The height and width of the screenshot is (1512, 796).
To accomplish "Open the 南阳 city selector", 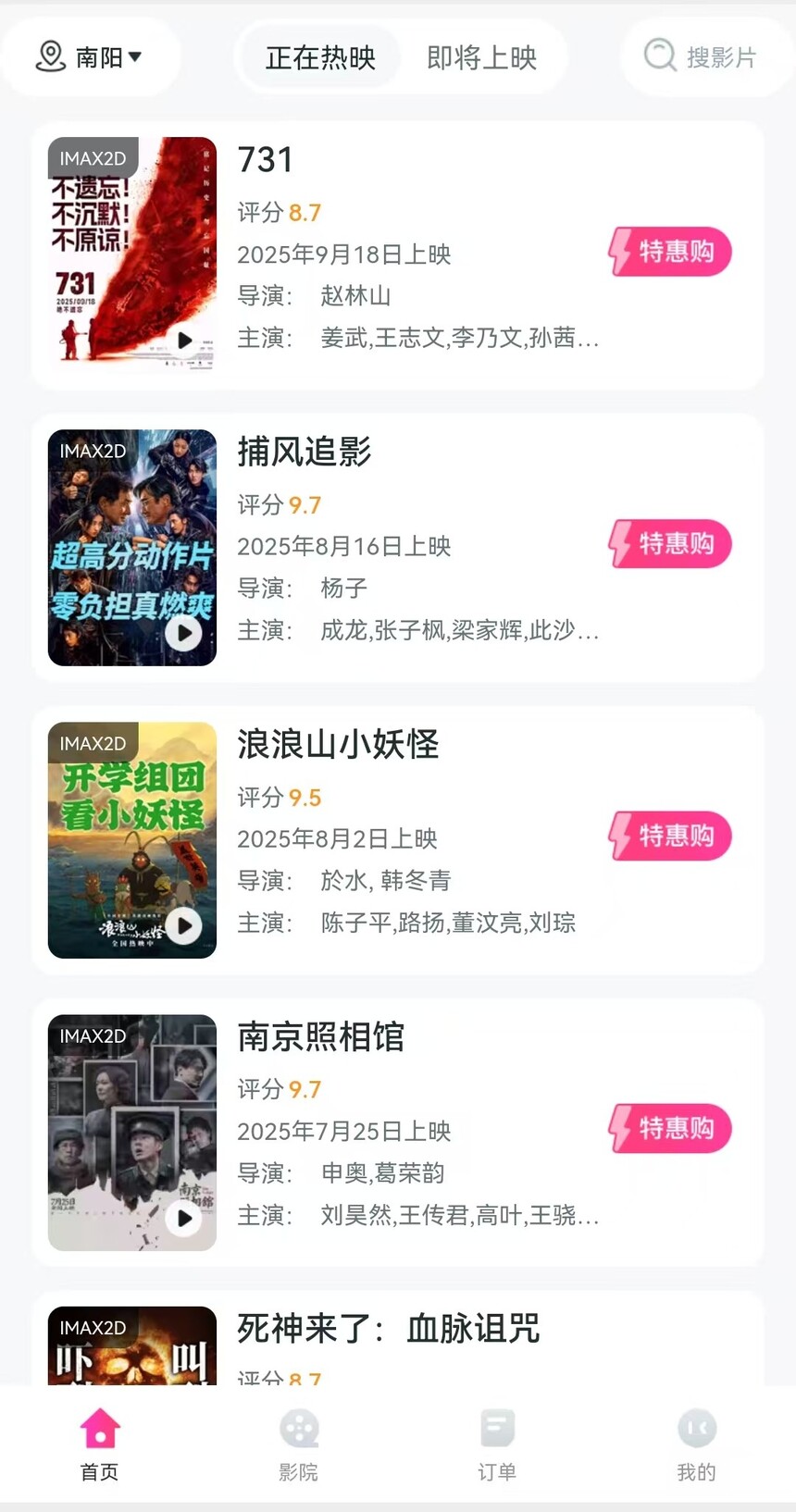I will 90,57.
